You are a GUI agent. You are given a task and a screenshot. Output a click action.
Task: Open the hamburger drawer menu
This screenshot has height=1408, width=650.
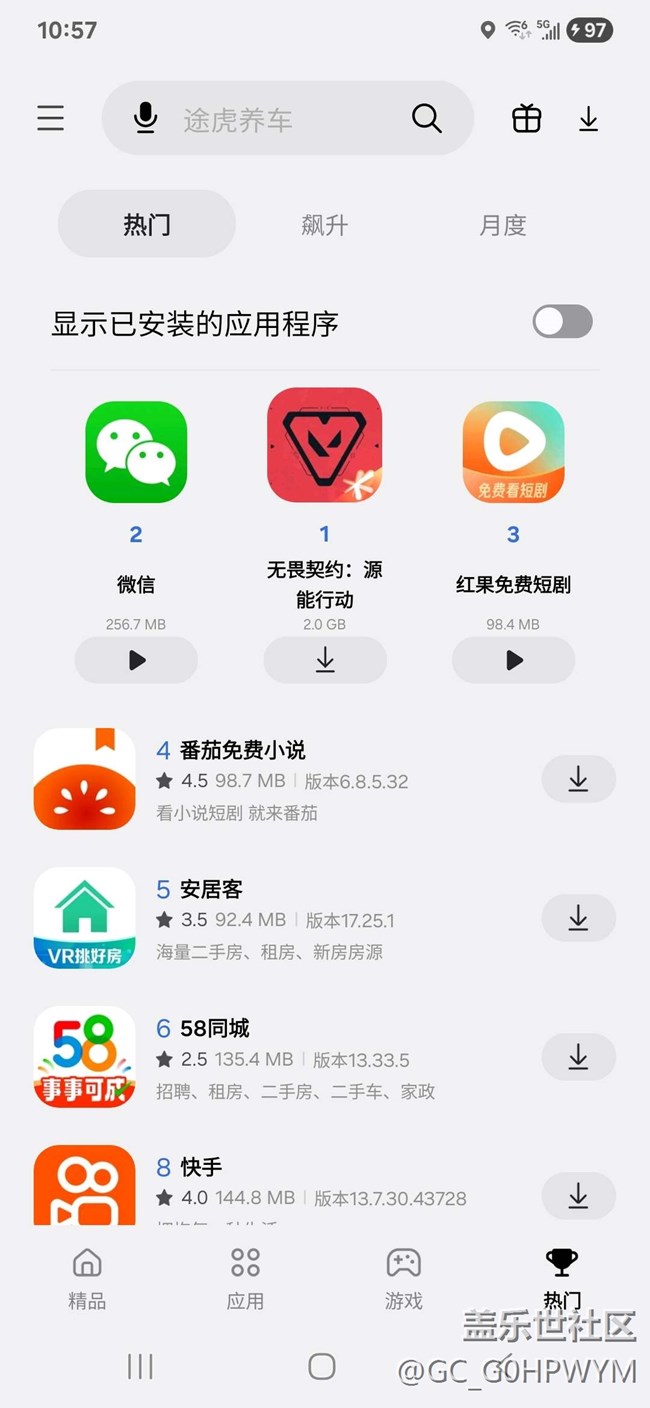tap(51, 118)
